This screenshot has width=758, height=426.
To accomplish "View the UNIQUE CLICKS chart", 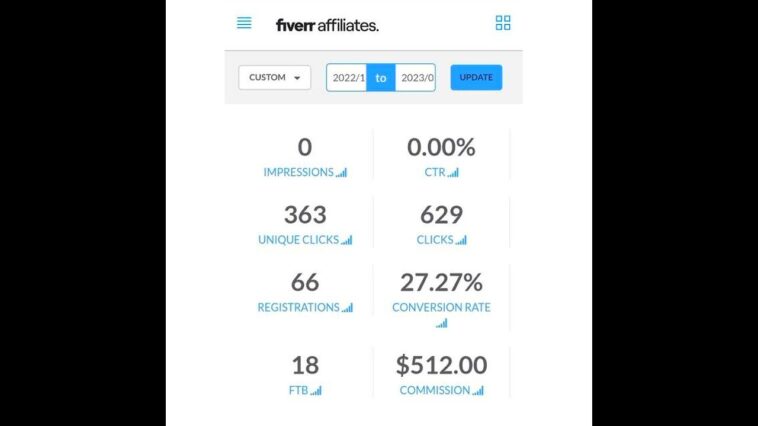I will pyautogui.click(x=305, y=240).
